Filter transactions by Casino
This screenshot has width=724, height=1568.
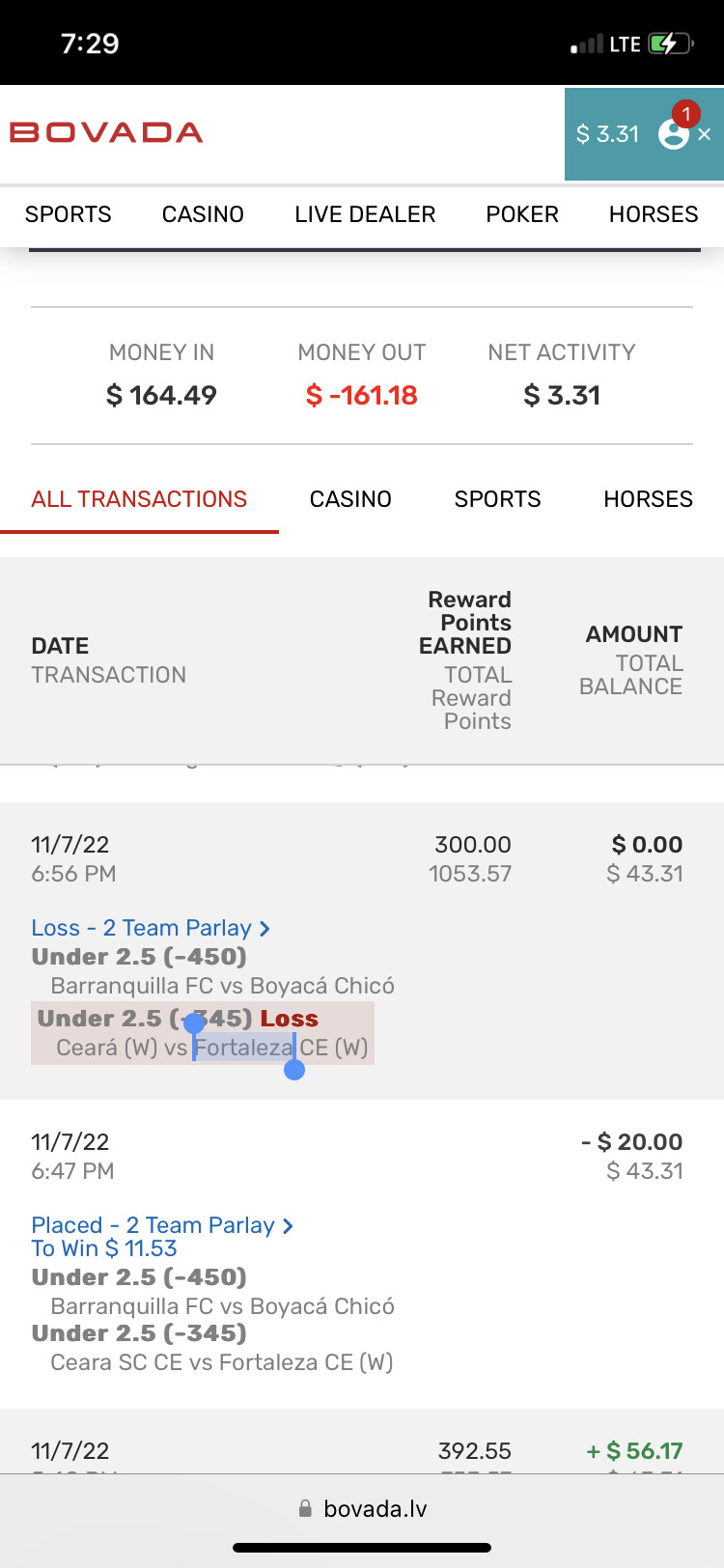click(x=350, y=499)
